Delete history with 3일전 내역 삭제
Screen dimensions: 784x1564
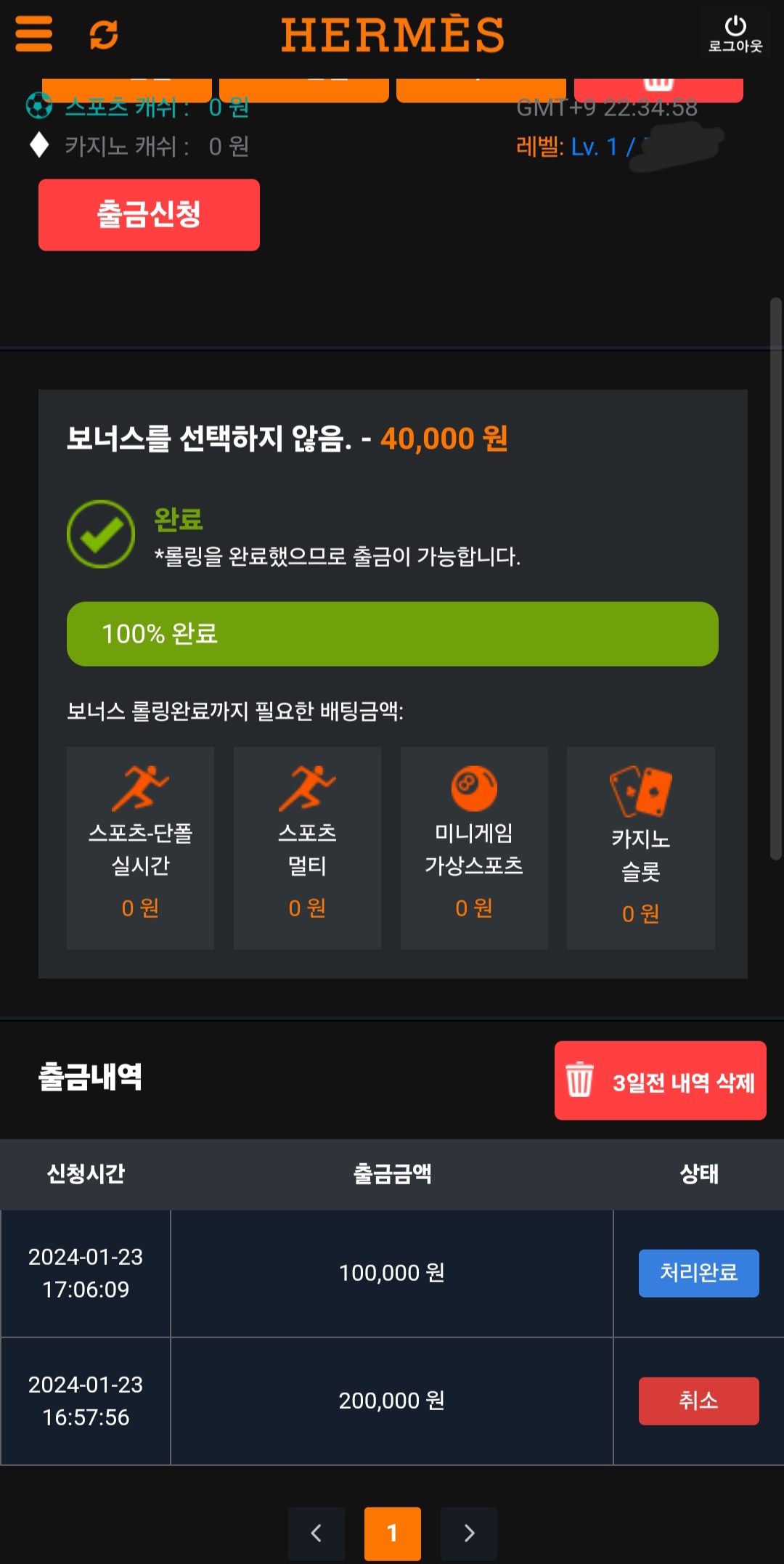point(660,1080)
